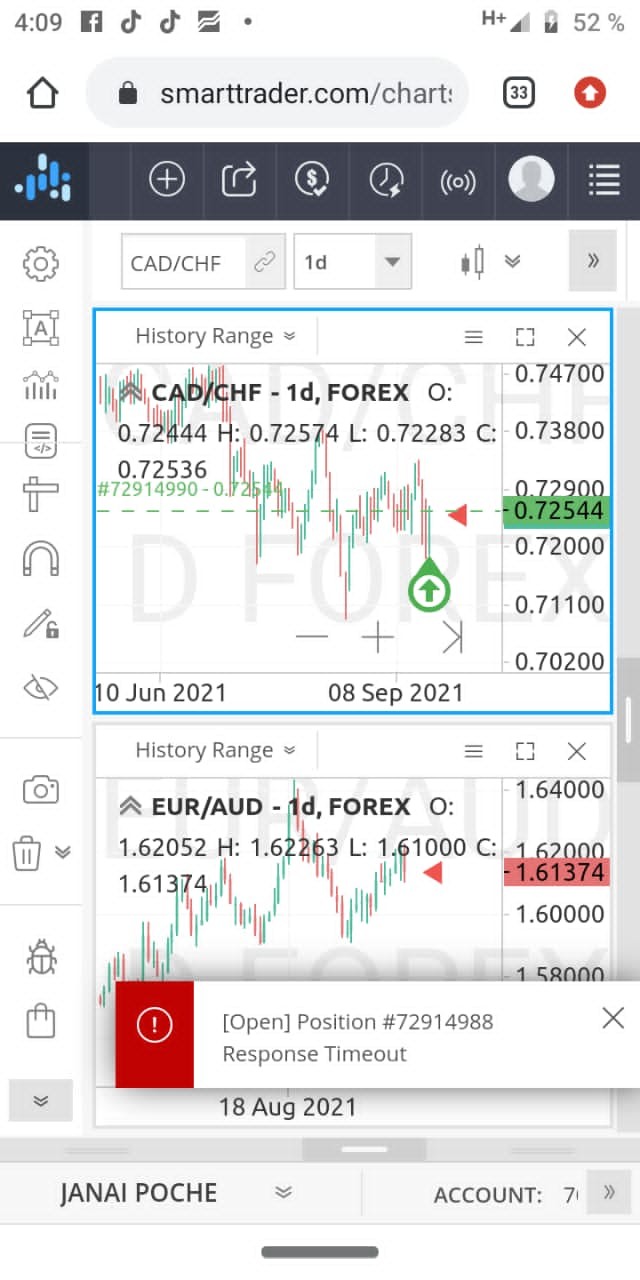This screenshot has width=640, height=1280.
Task: Zoom in CAD/CHF chart with plus
Action: coord(377,637)
